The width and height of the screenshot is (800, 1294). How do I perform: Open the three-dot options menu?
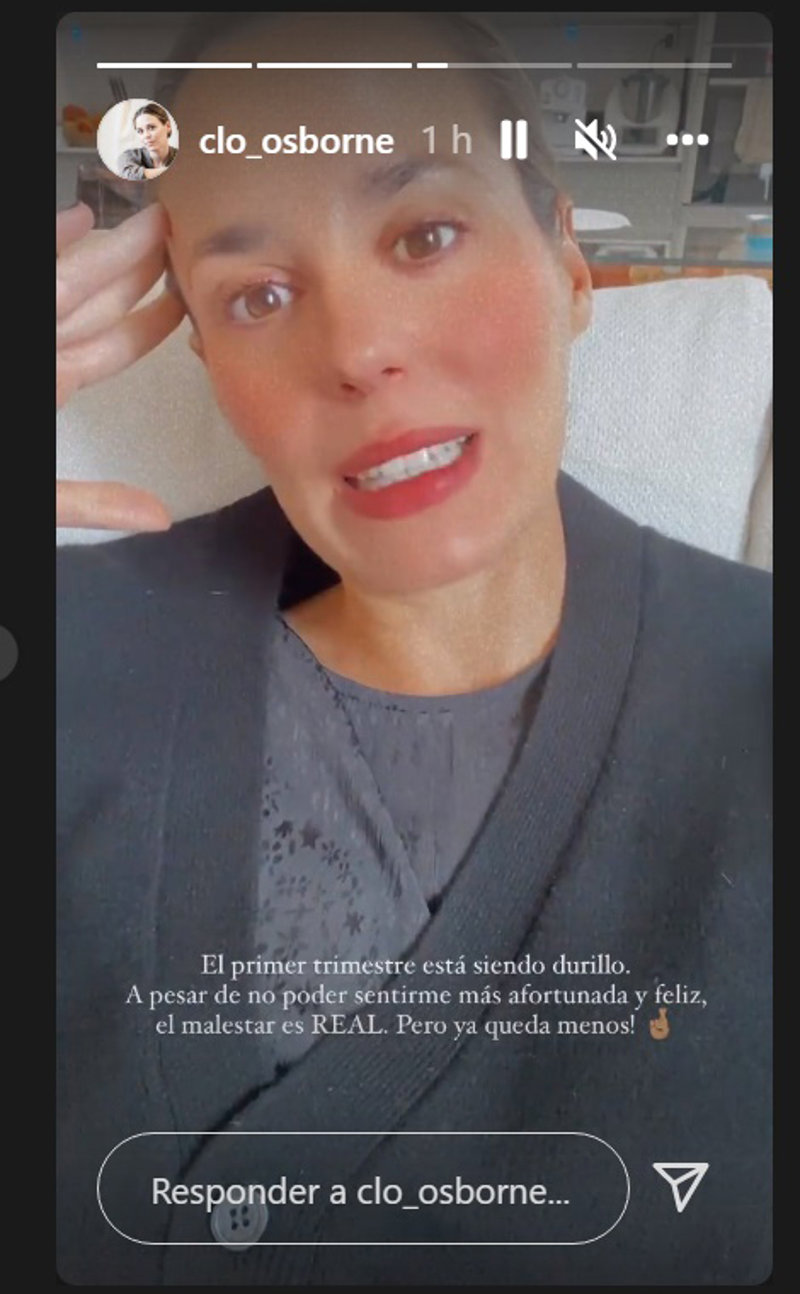(x=687, y=141)
